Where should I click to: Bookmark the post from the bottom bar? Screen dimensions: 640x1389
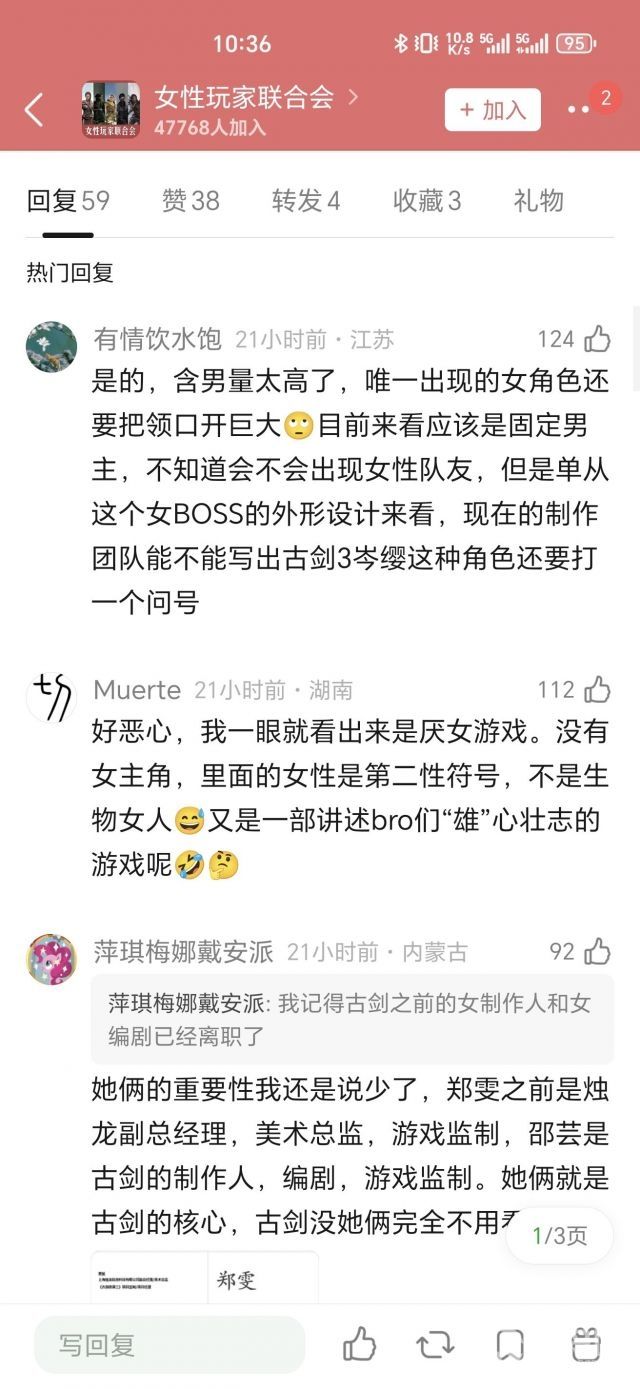(511, 1344)
